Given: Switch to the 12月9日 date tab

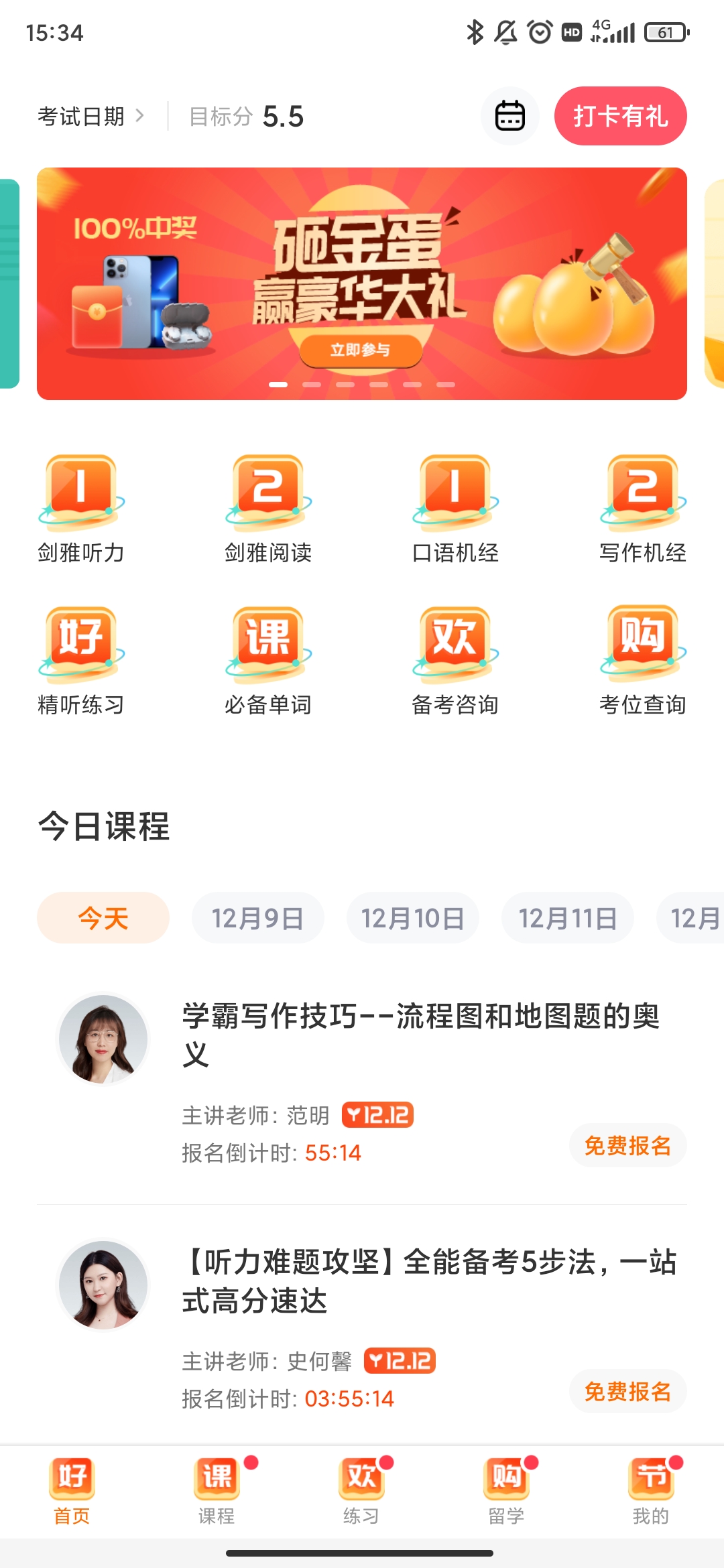Looking at the screenshot, I should click(257, 918).
